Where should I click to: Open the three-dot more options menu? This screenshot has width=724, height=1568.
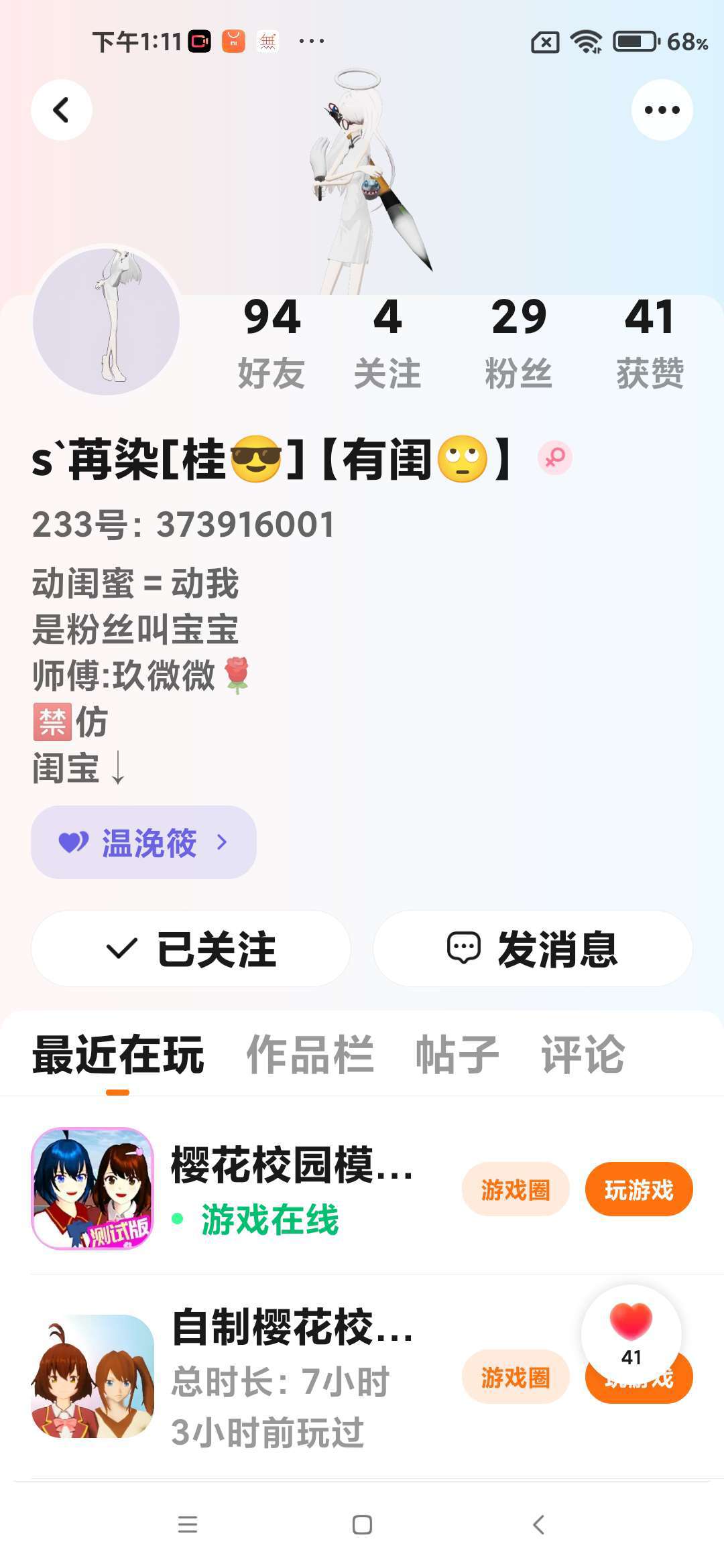click(x=662, y=110)
